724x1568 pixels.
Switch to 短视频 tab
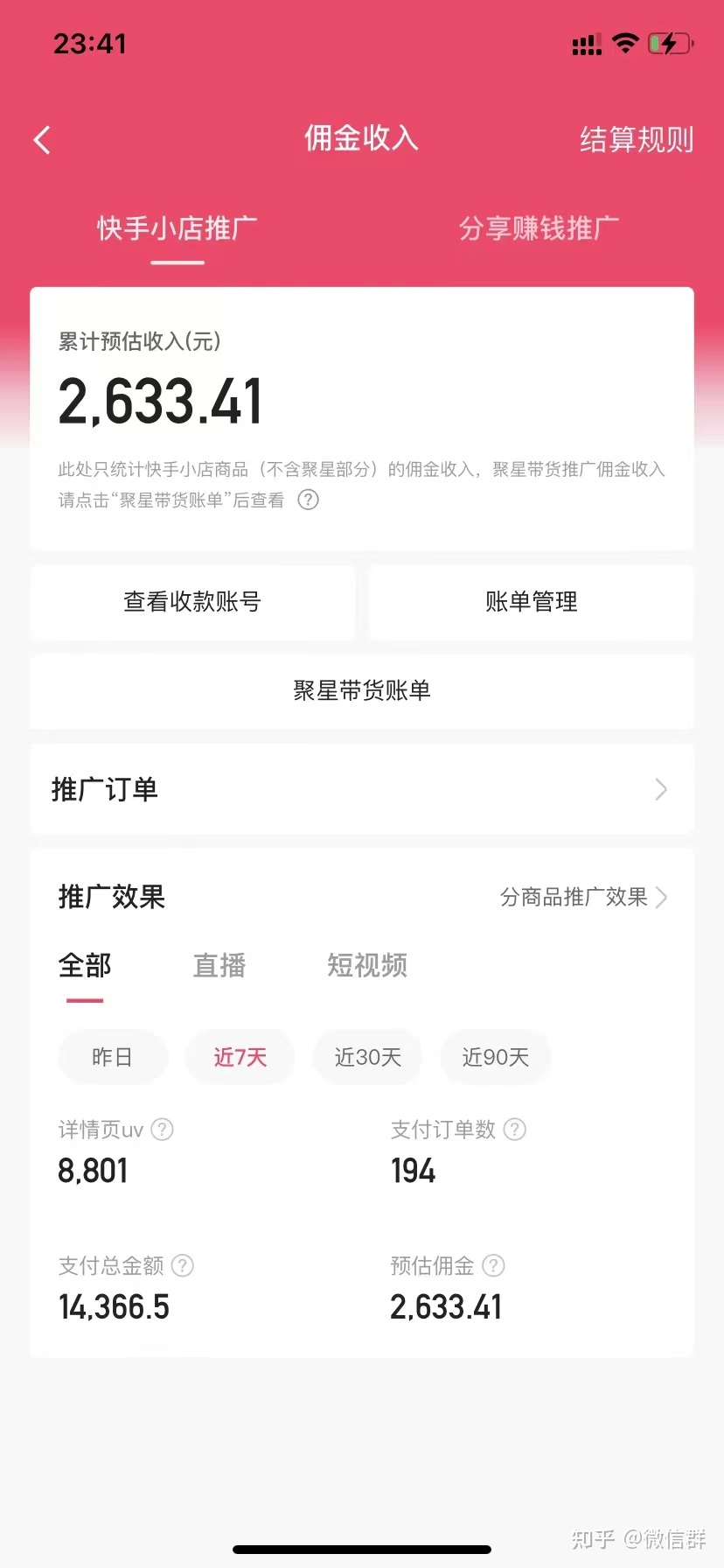click(367, 966)
